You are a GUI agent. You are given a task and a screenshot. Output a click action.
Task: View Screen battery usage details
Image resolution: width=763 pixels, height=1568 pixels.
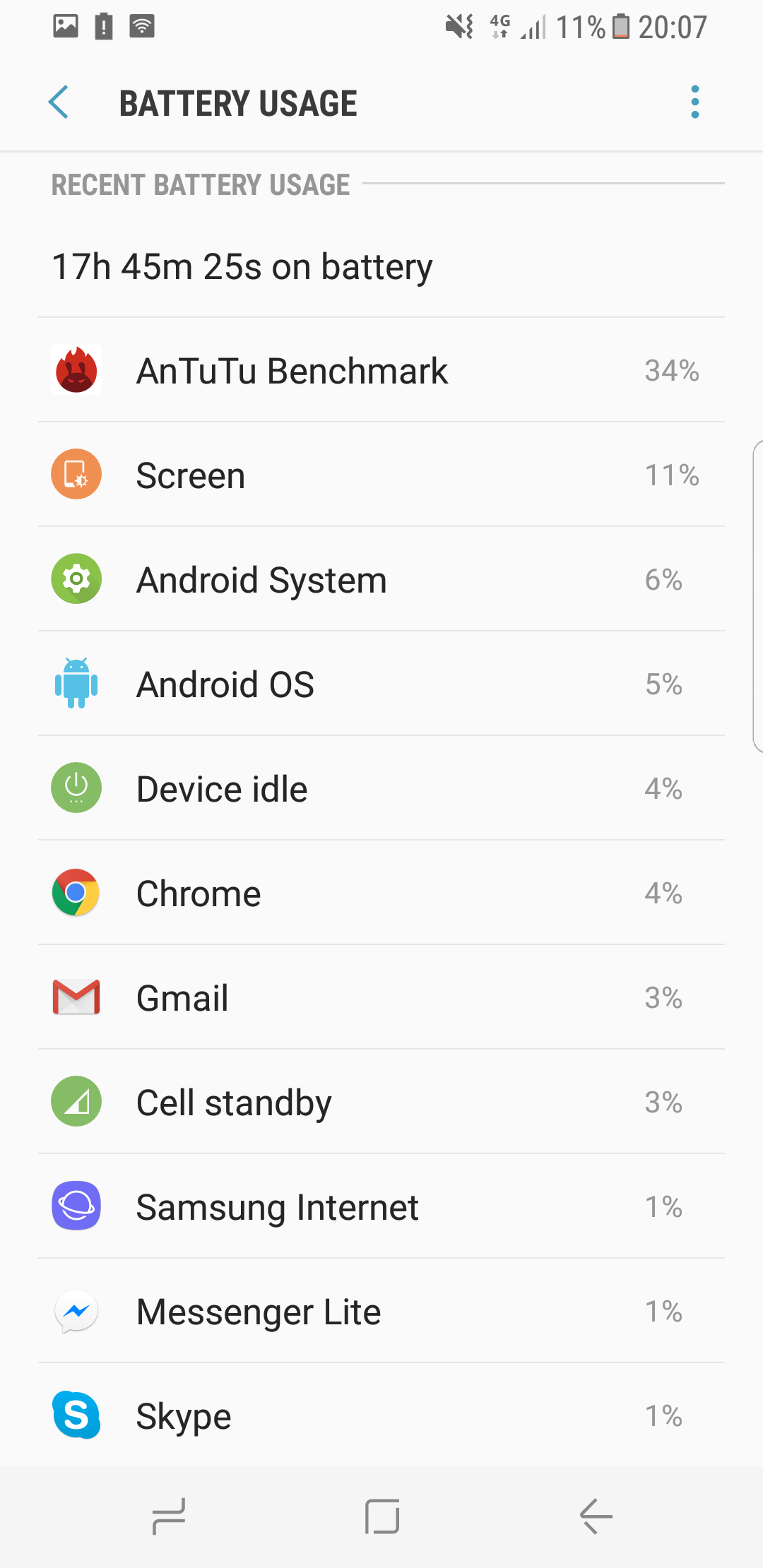pos(381,475)
